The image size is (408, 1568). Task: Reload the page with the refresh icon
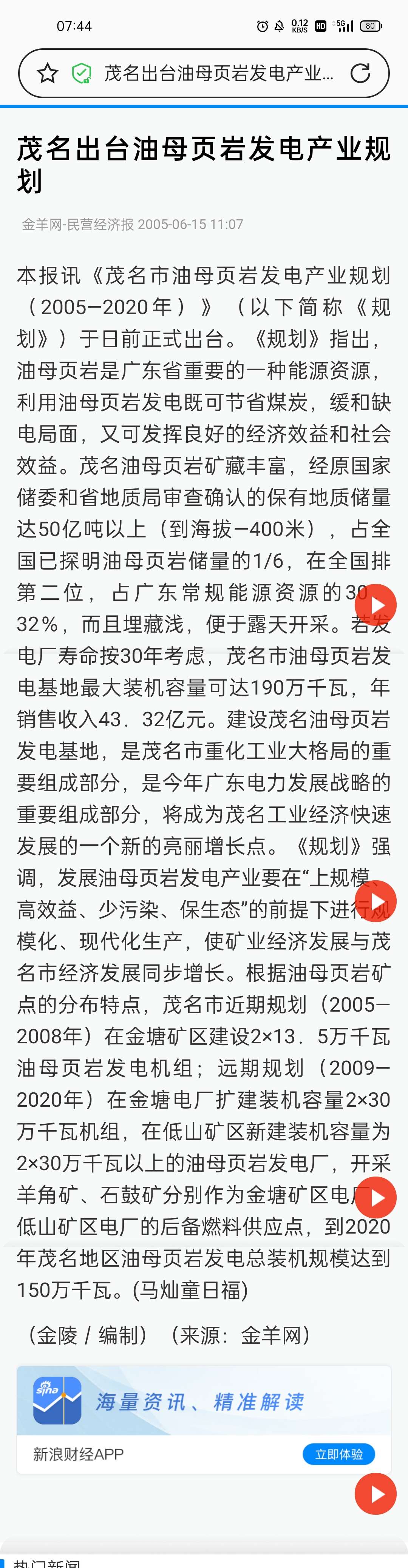click(360, 74)
